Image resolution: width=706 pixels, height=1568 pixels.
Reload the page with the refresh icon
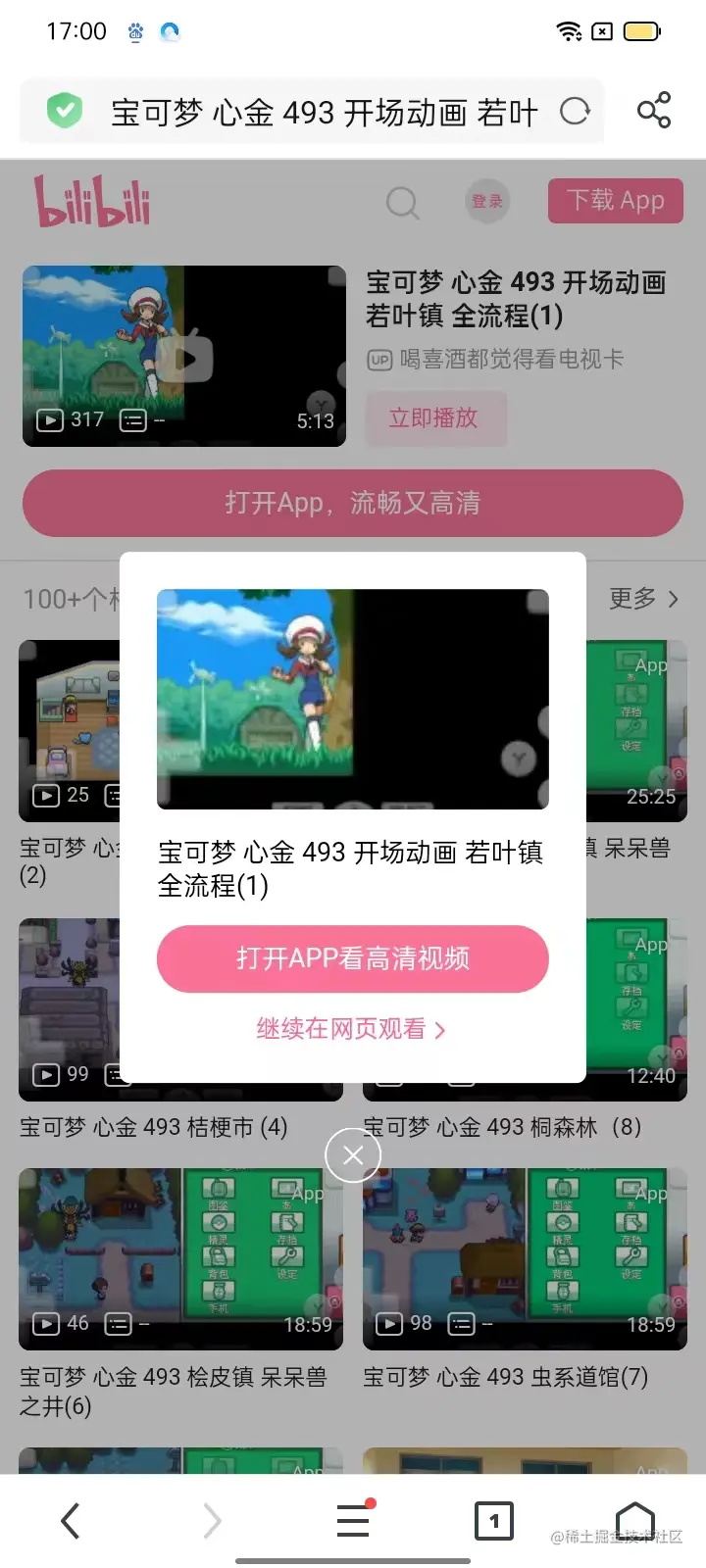click(575, 112)
